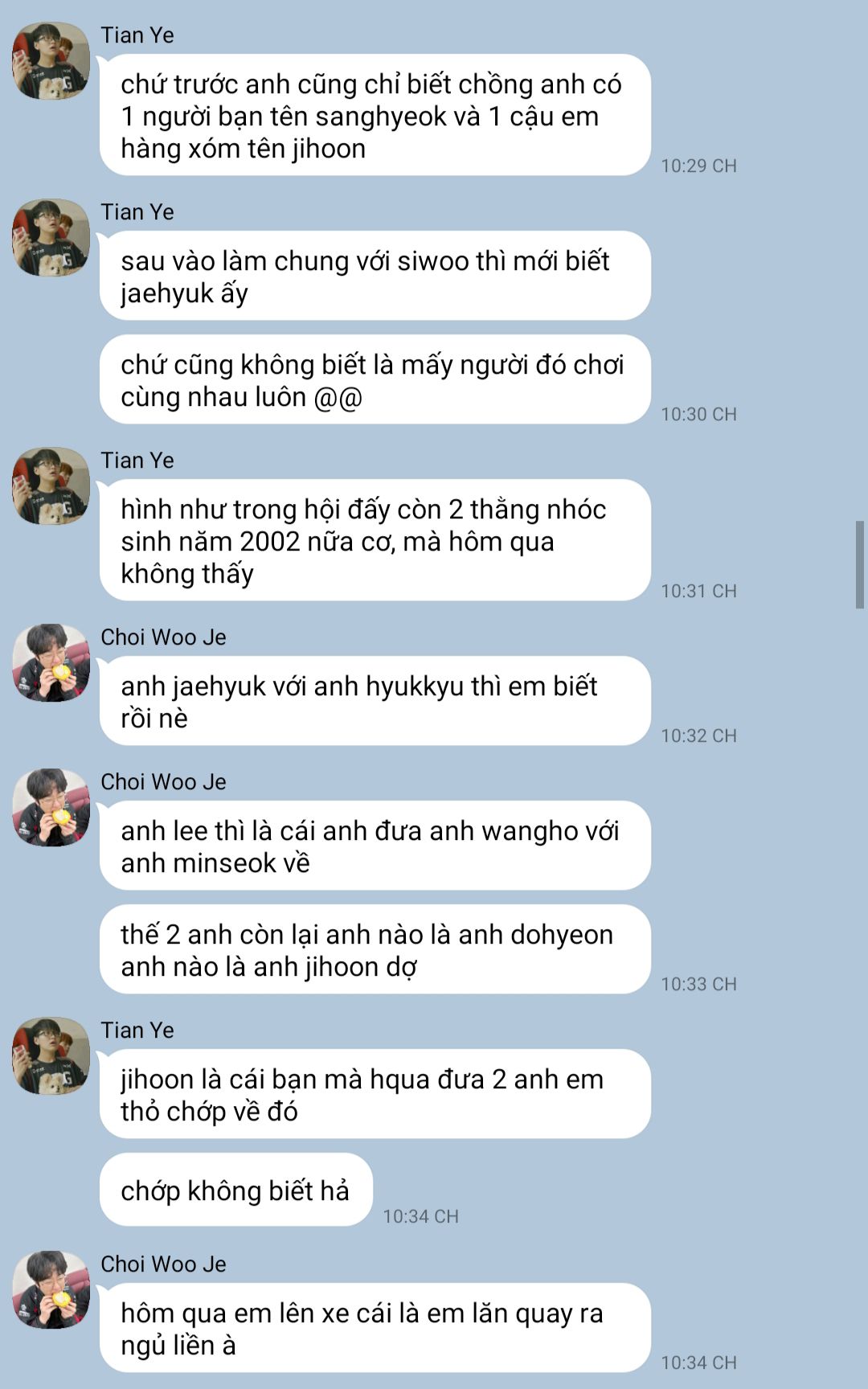
Task: View Tian Ye's profile picture by the 2002 message
Action: pos(51,486)
